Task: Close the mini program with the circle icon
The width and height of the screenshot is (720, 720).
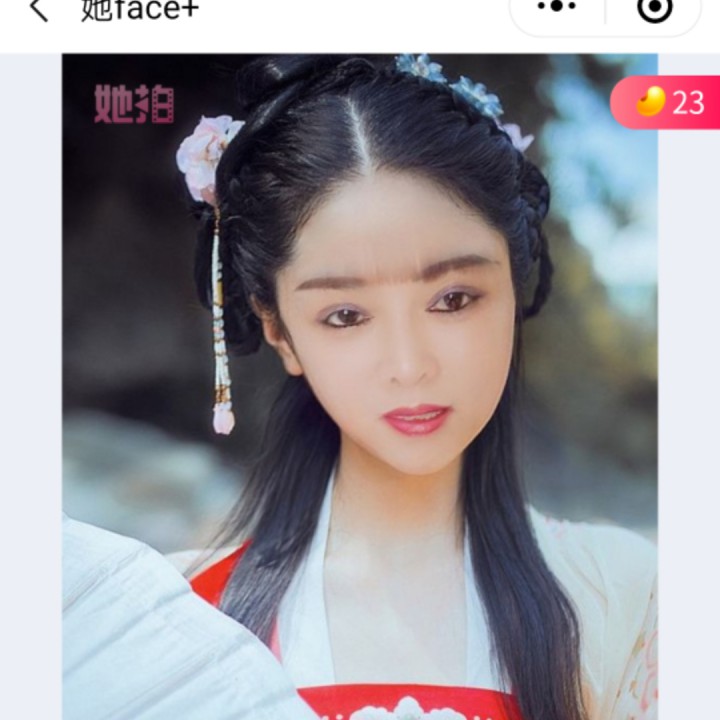Action: [655, 8]
